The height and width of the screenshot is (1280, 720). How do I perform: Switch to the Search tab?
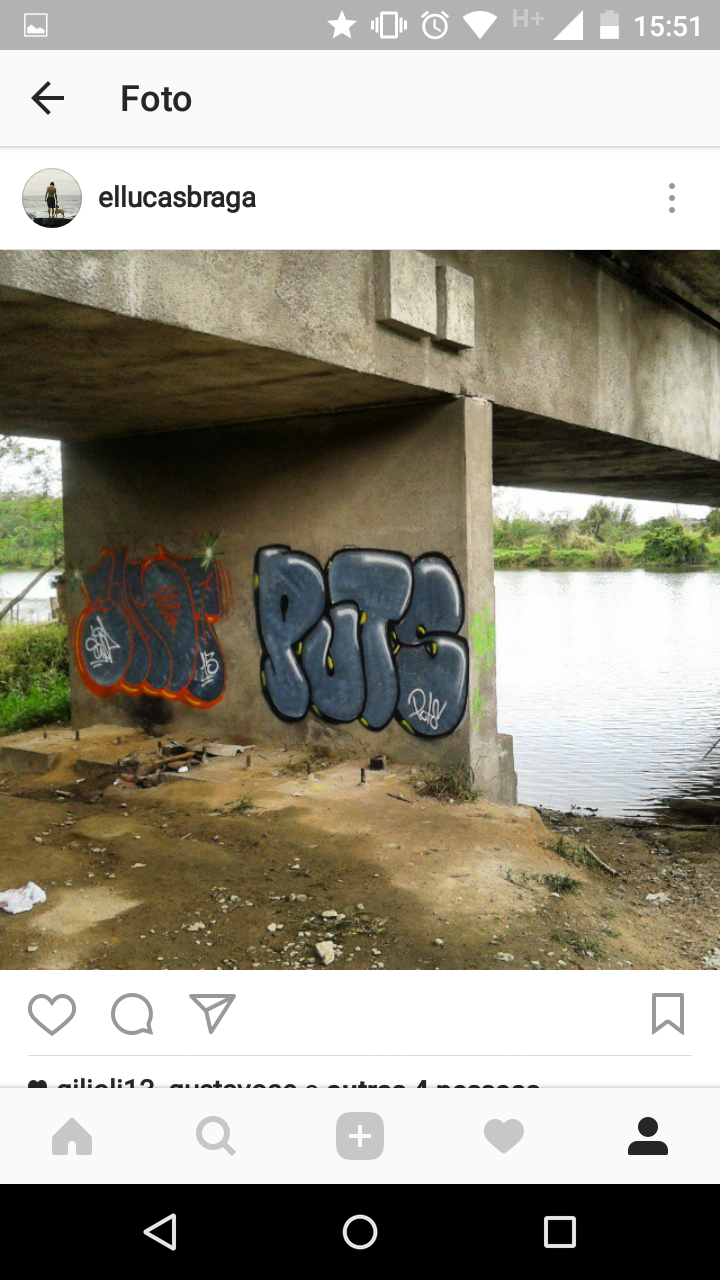coord(216,1137)
